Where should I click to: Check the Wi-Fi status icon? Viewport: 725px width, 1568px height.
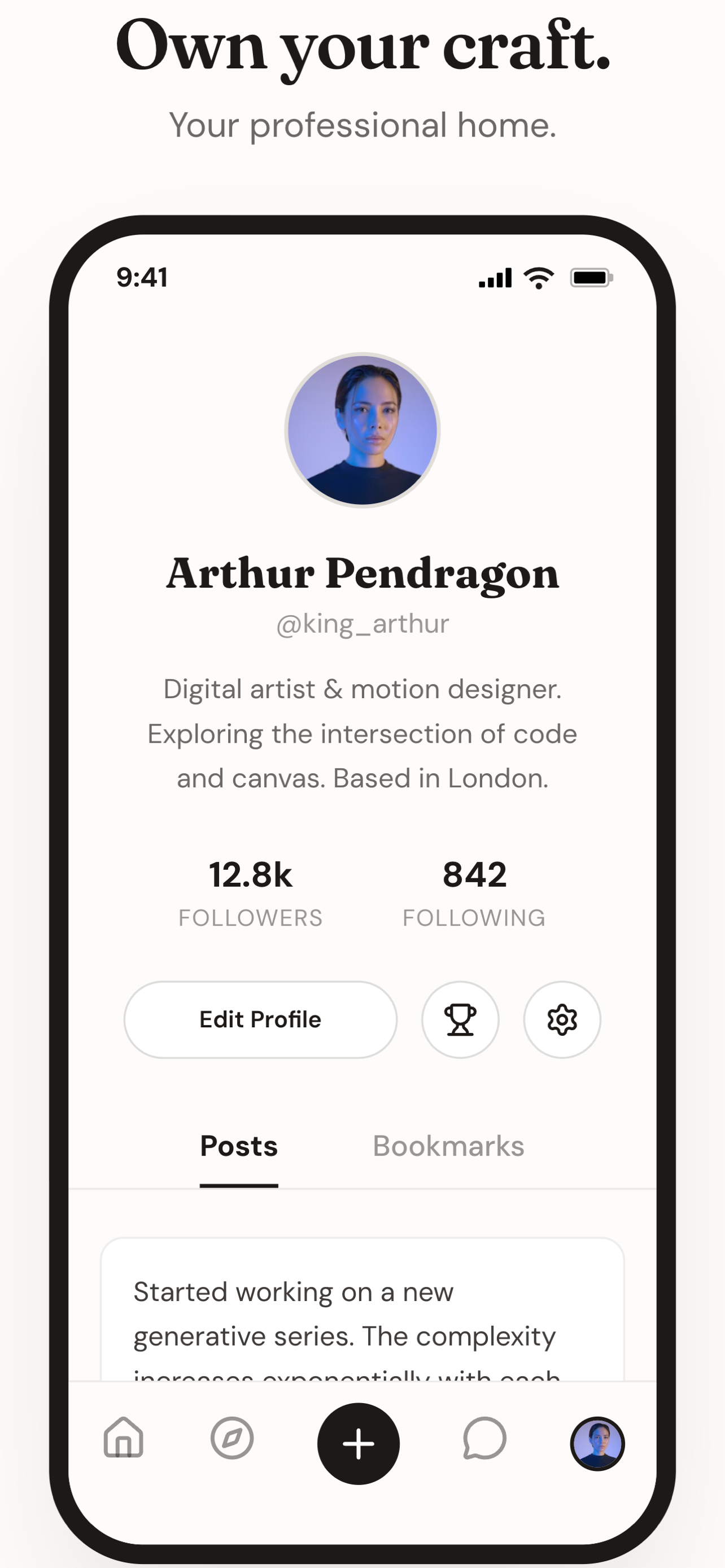[x=538, y=277]
